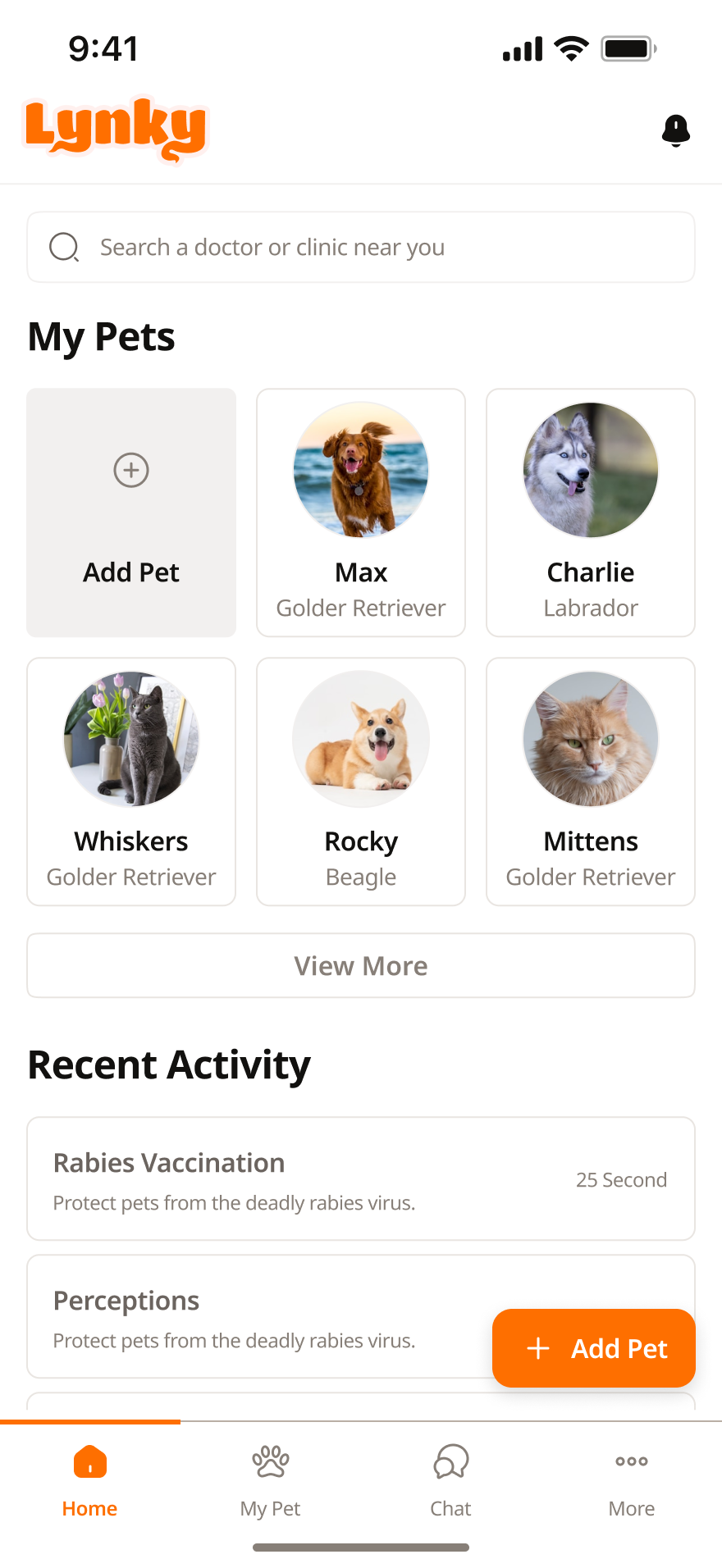Select the plus icon on the Add Pet card
Viewport: 722px width, 1568px height.
[130, 471]
